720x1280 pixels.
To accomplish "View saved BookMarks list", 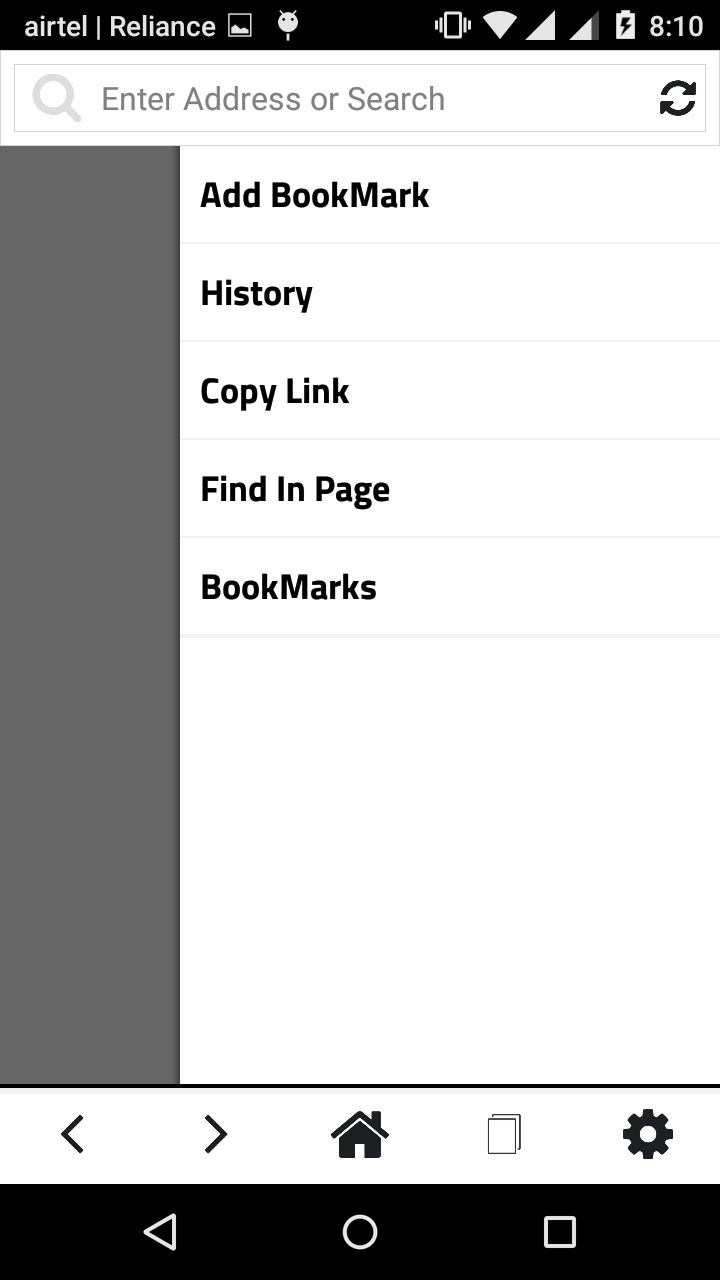I will (449, 587).
